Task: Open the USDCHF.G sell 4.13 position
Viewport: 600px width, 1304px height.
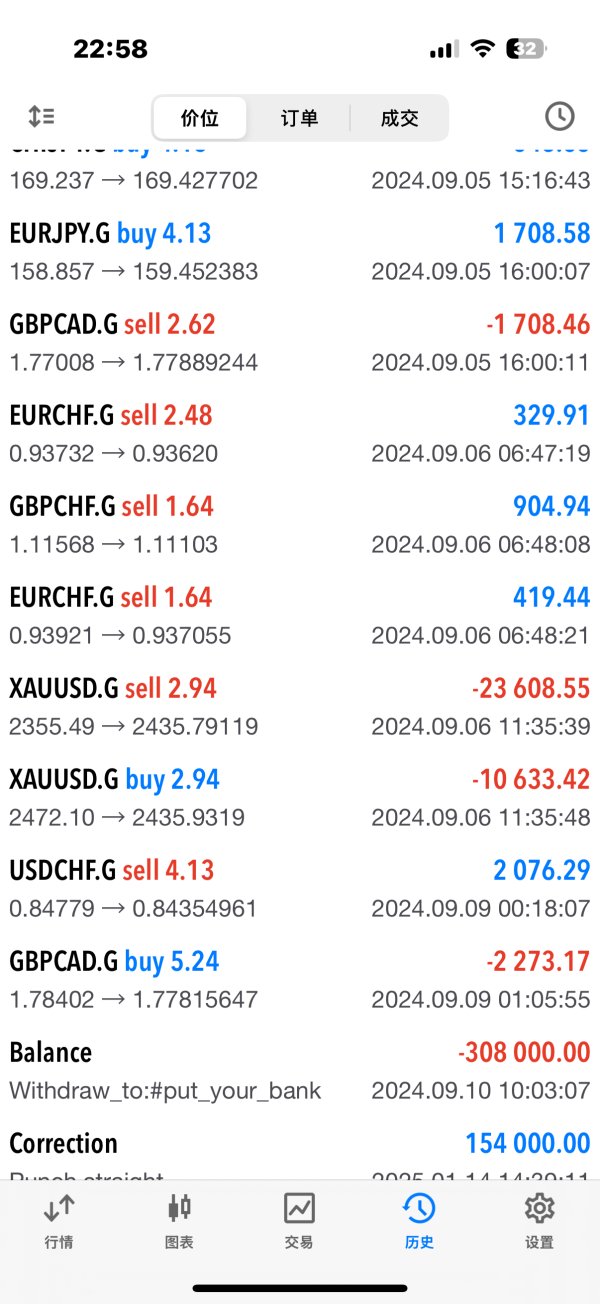Action: (x=300, y=889)
